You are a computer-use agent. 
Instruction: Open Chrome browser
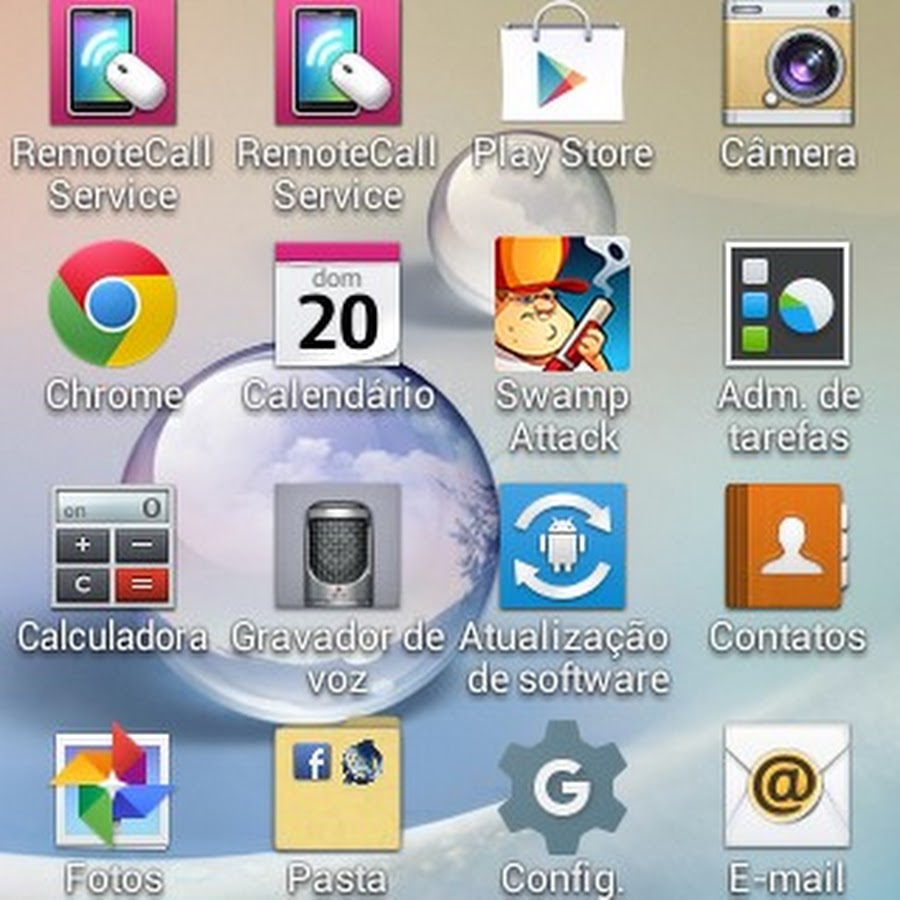point(112,304)
